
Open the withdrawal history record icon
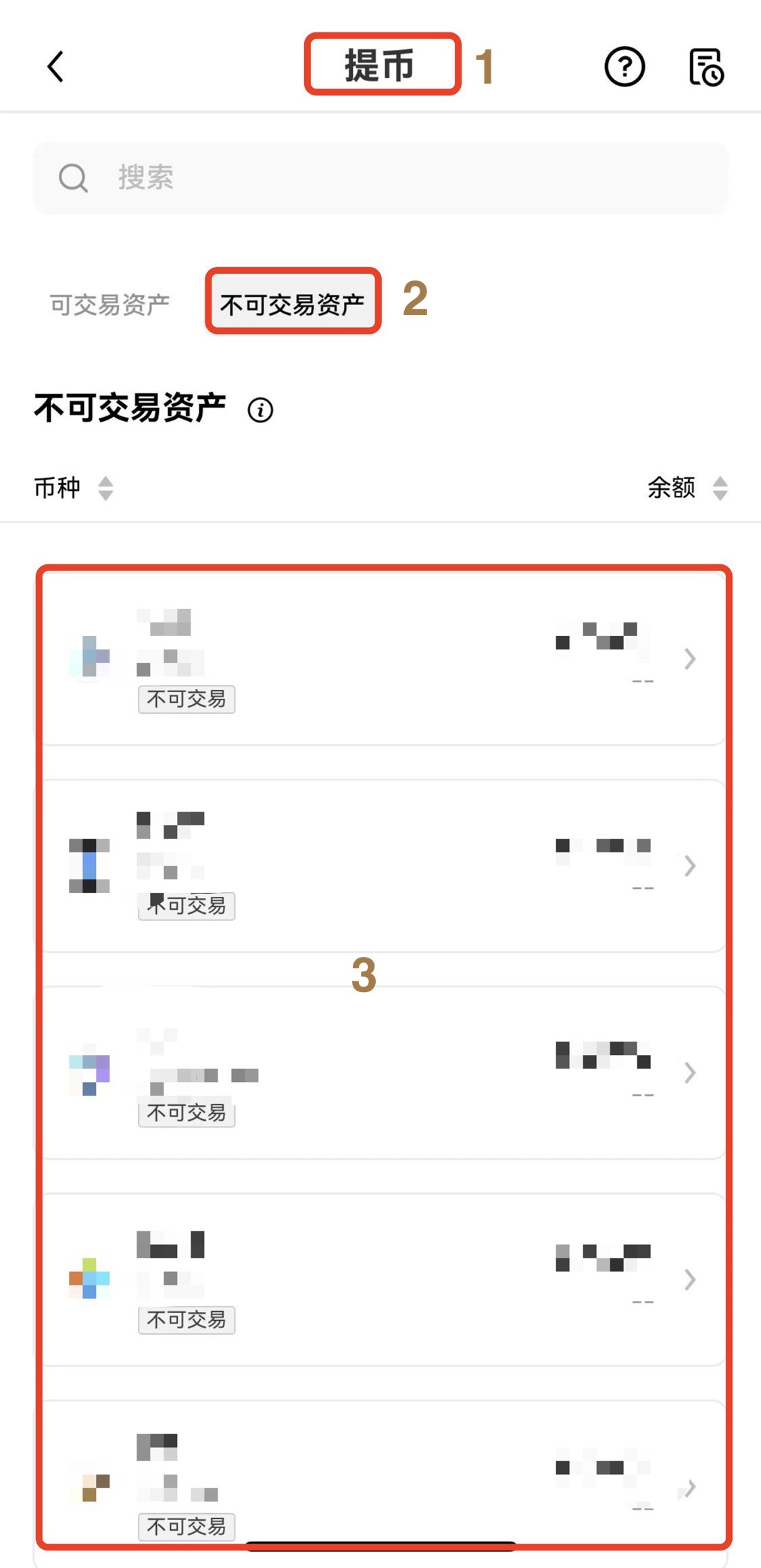click(706, 66)
